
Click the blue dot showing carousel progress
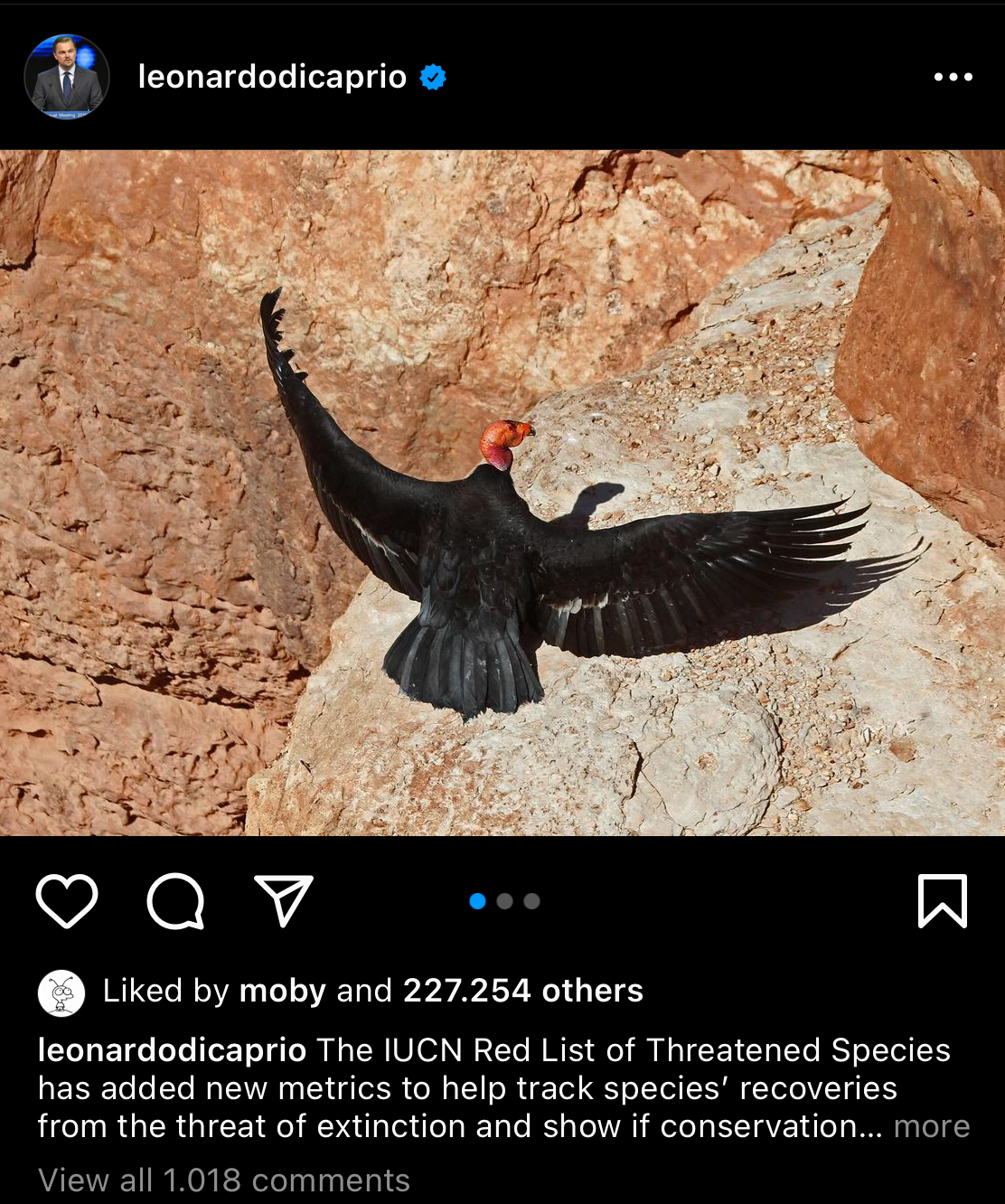tap(476, 901)
